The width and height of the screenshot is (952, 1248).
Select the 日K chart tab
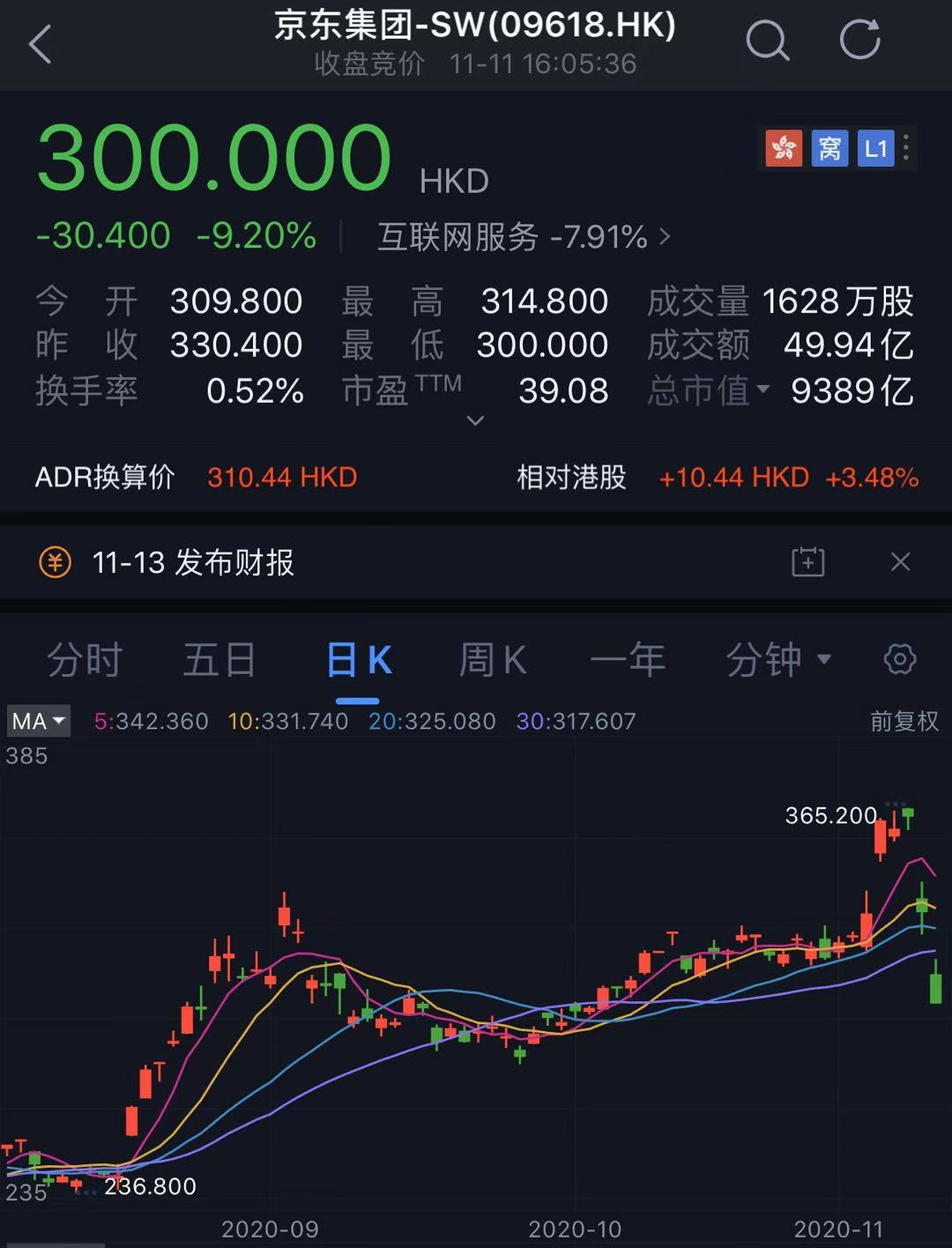click(x=358, y=660)
